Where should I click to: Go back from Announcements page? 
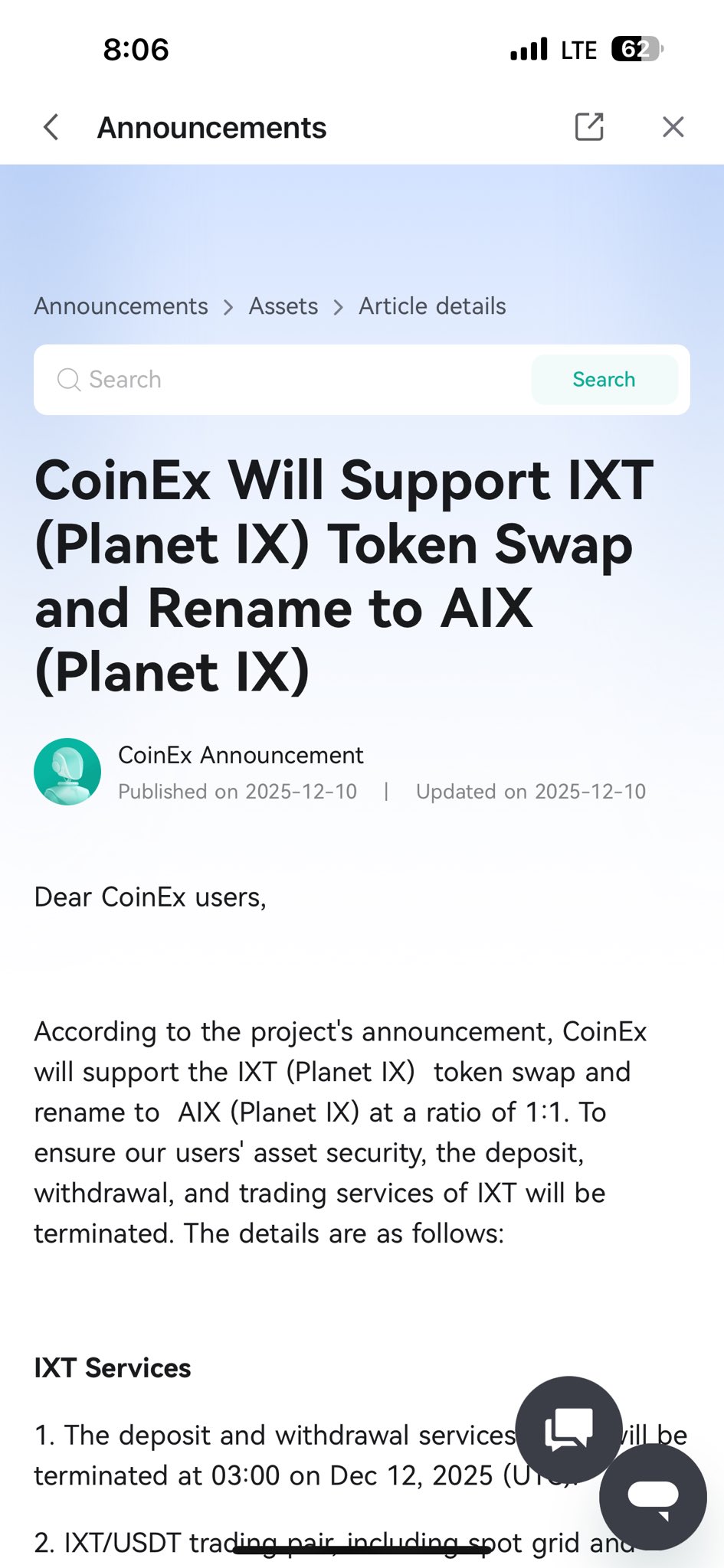click(51, 127)
